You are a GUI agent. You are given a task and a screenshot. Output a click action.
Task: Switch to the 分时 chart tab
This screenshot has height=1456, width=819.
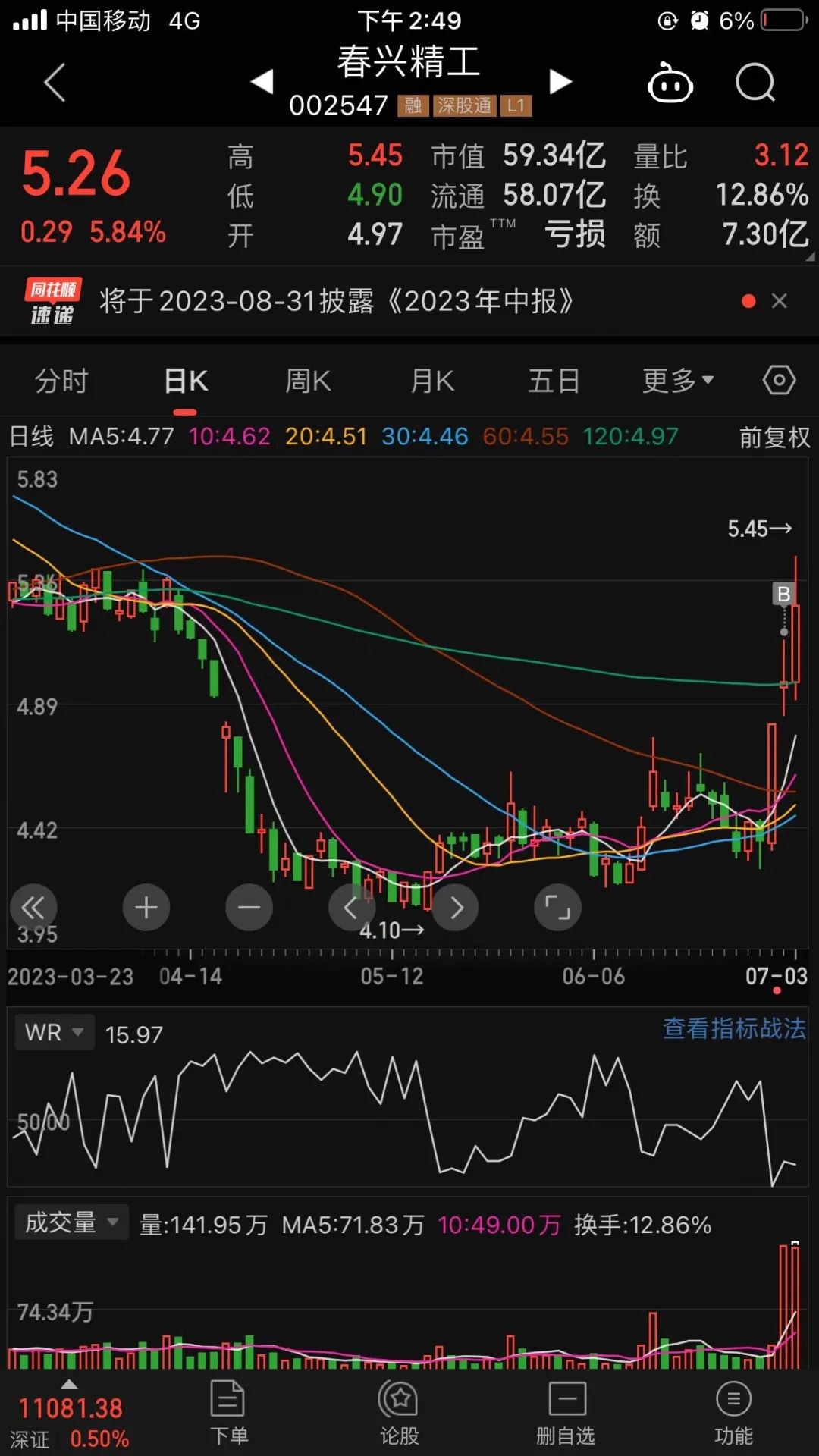(x=62, y=381)
